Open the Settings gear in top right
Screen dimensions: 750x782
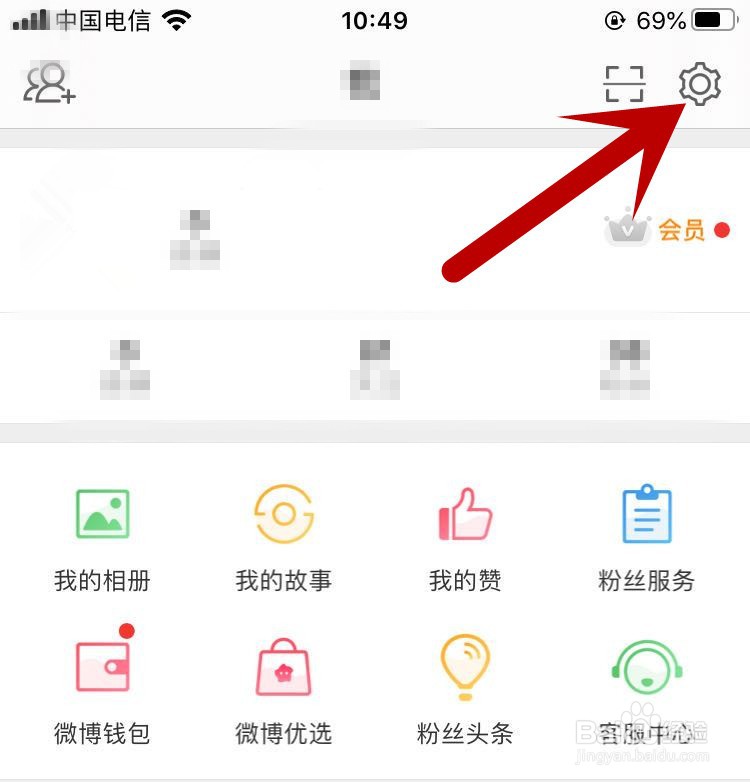click(x=700, y=85)
